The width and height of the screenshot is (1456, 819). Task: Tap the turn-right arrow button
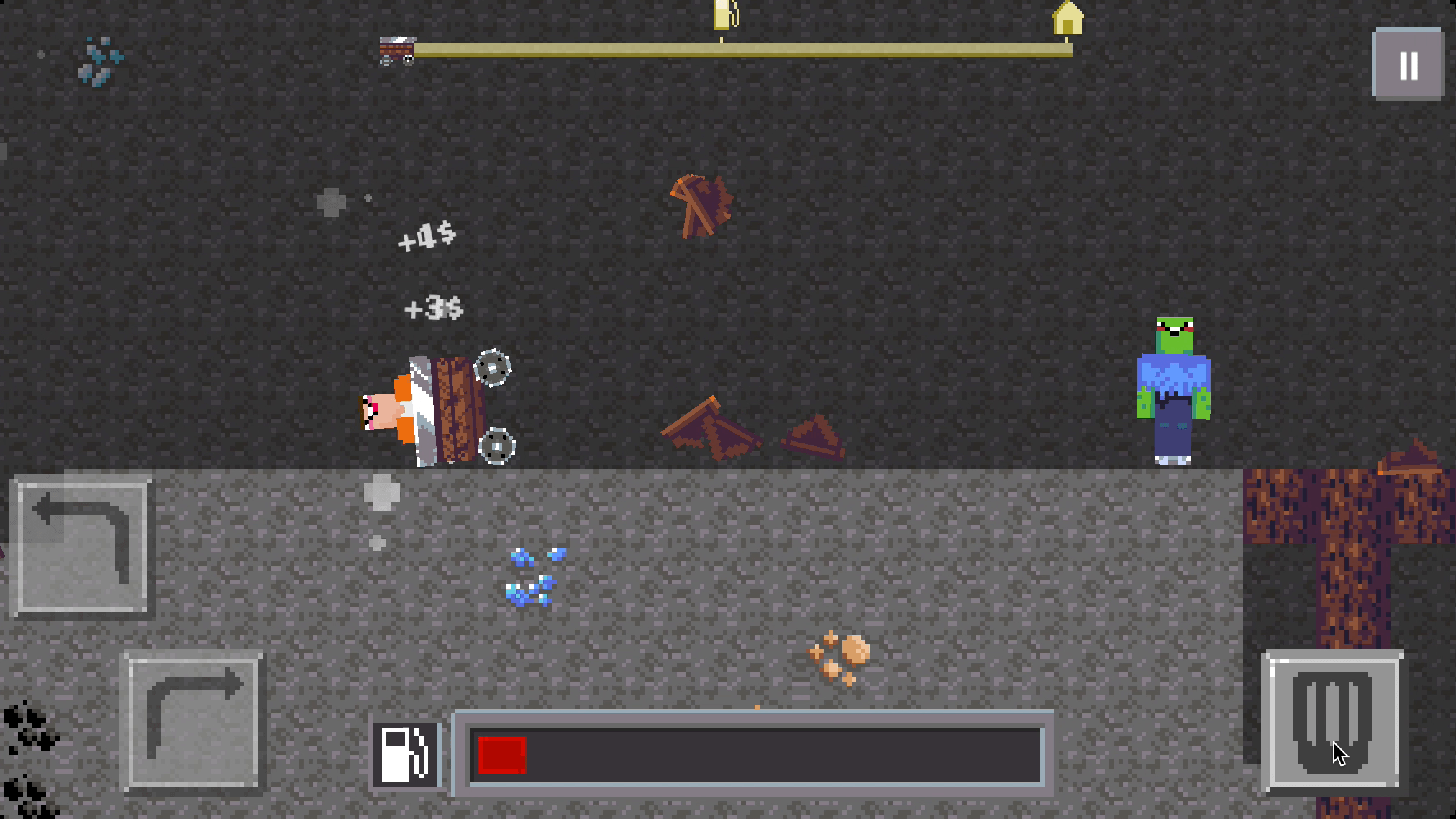click(x=193, y=720)
